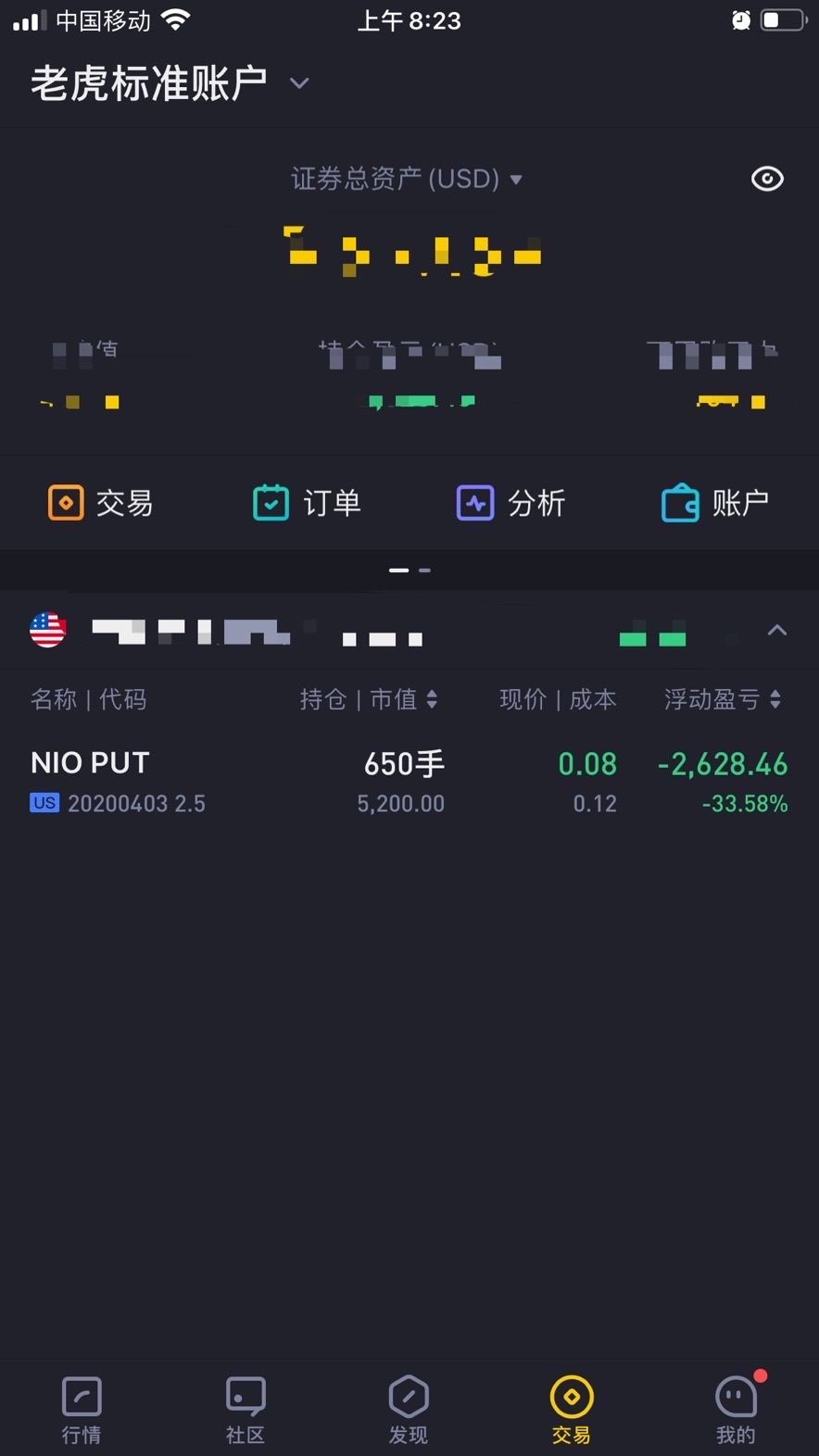The height and width of the screenshot is (1456, 819).
Task: Go to 账户 account details
Action: pos(714,503)
